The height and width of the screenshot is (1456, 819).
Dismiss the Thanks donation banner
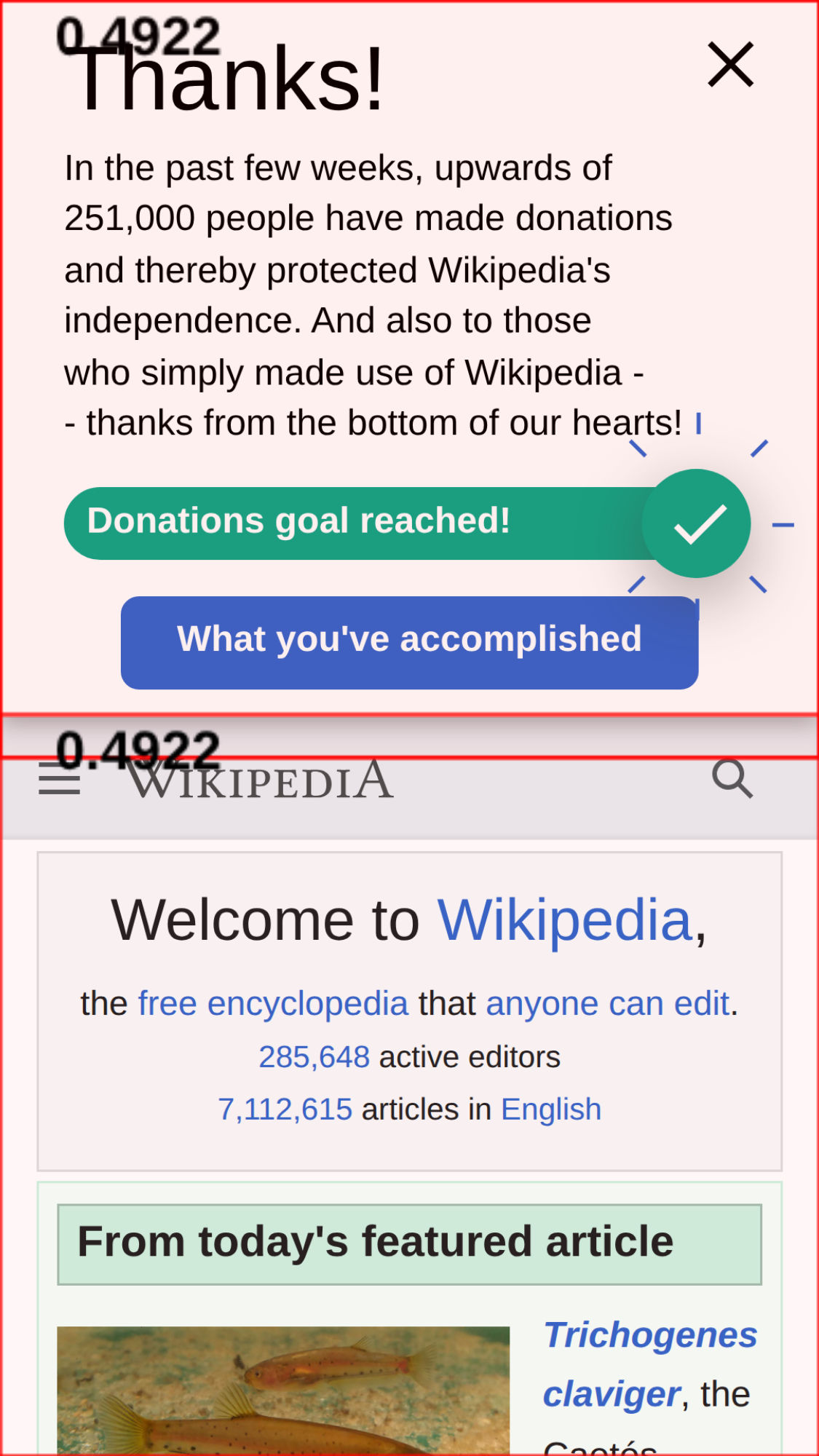pos(730,65)
